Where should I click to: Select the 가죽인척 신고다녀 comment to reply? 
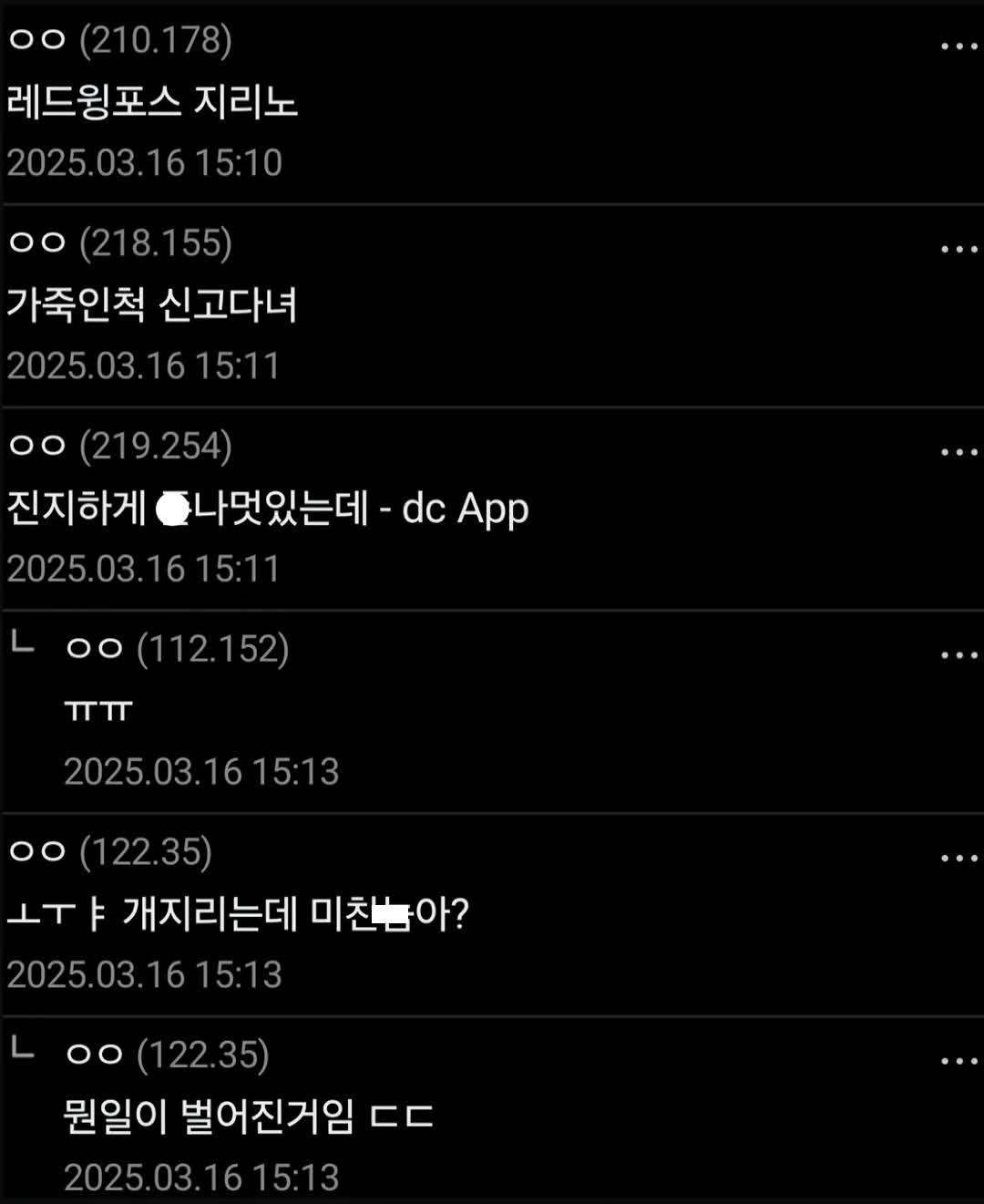(x=152, y=304)
